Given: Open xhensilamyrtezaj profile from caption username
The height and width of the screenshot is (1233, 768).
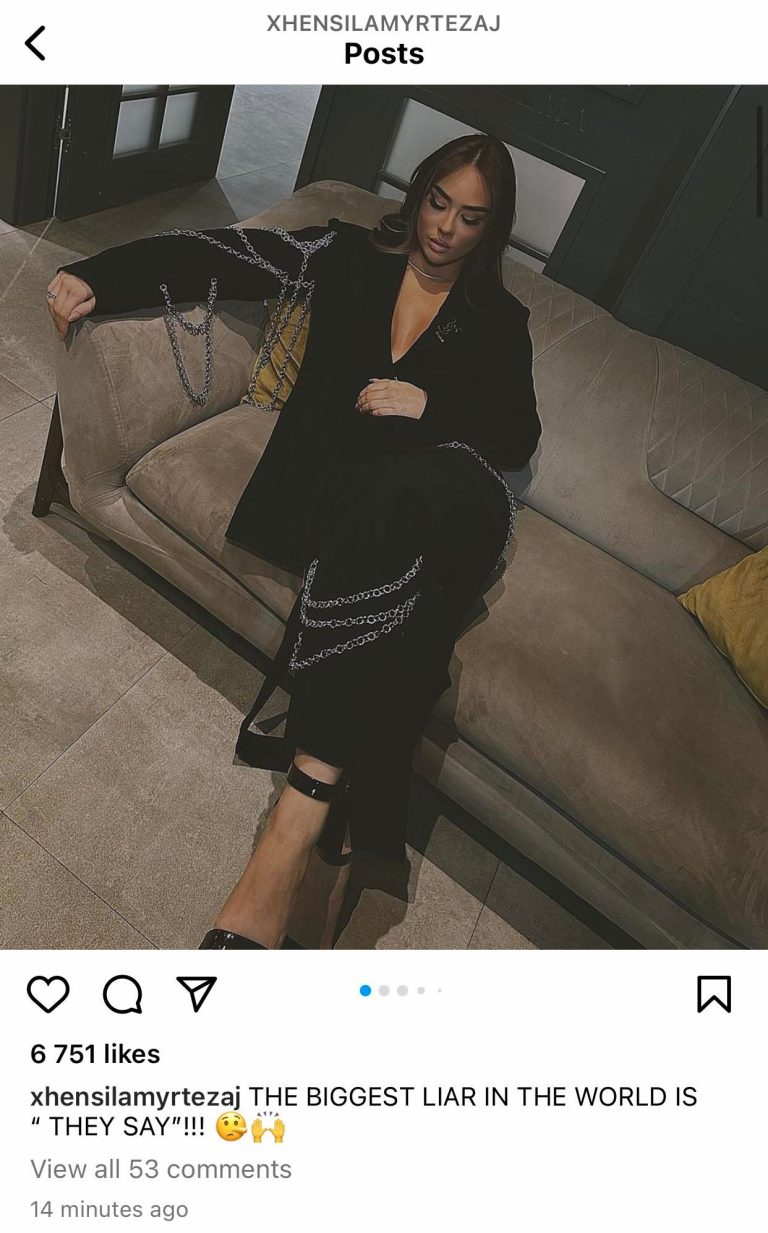Looking at the screenshot, I should [136, 1097].
